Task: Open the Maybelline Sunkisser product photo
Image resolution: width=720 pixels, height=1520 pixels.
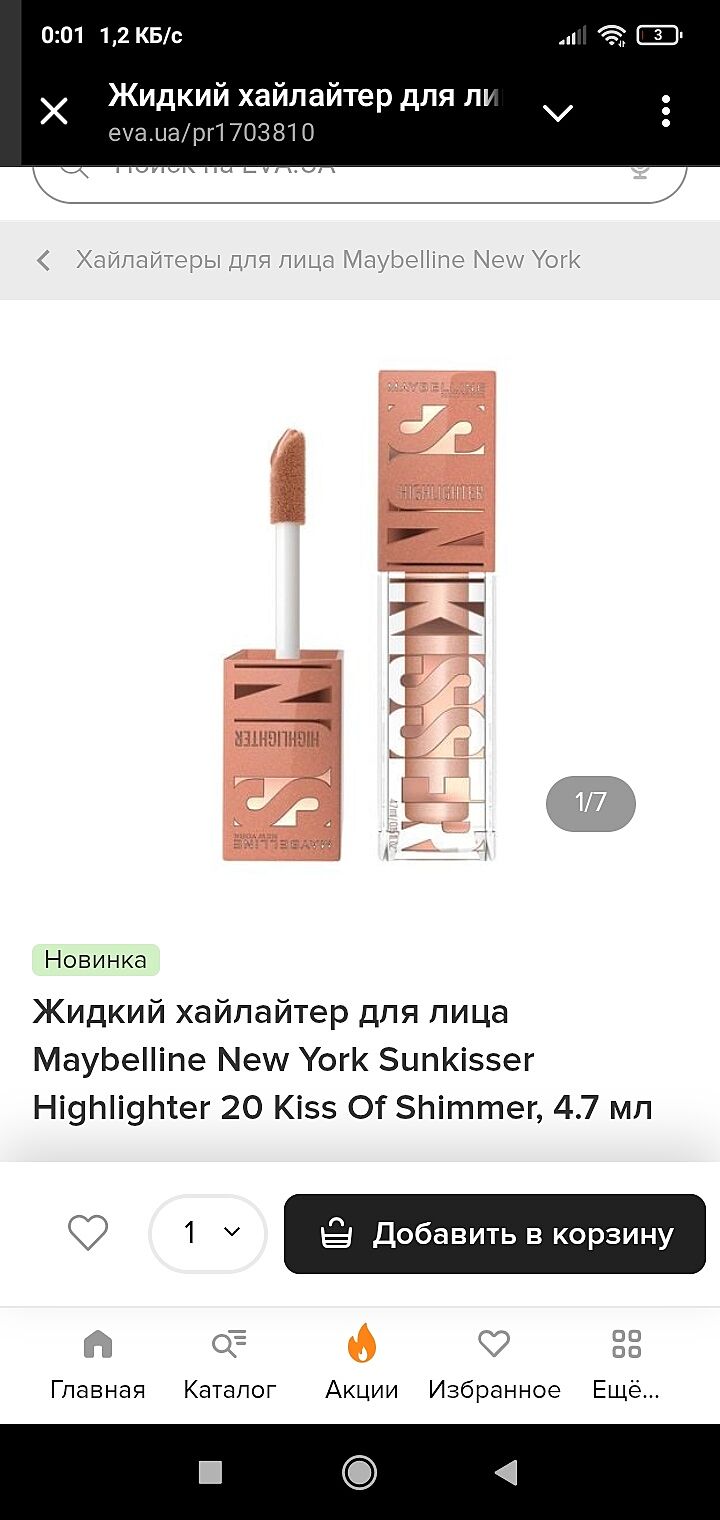Action: [360, 615]
